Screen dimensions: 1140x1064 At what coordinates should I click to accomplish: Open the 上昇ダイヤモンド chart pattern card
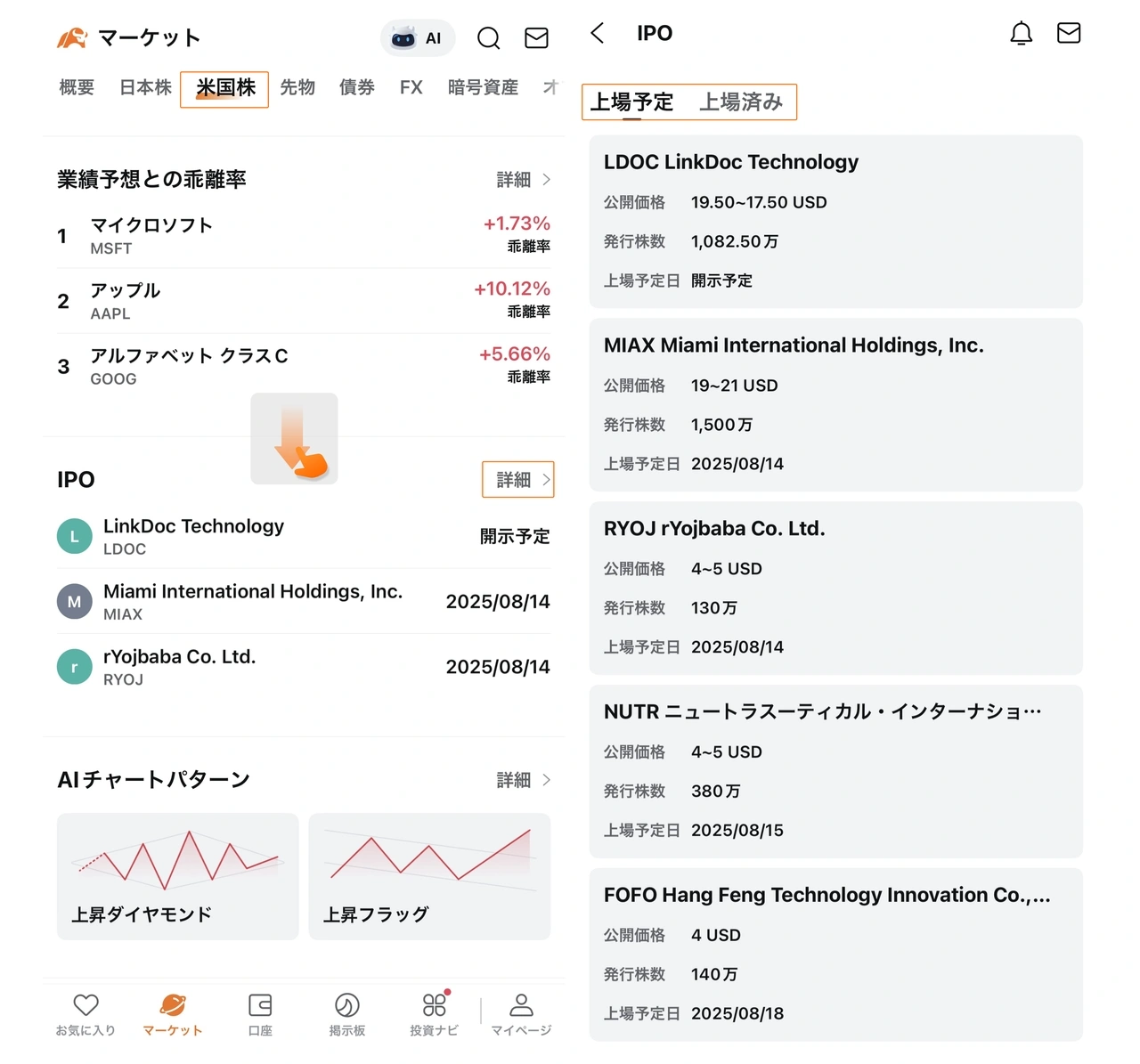click(177, 876)
